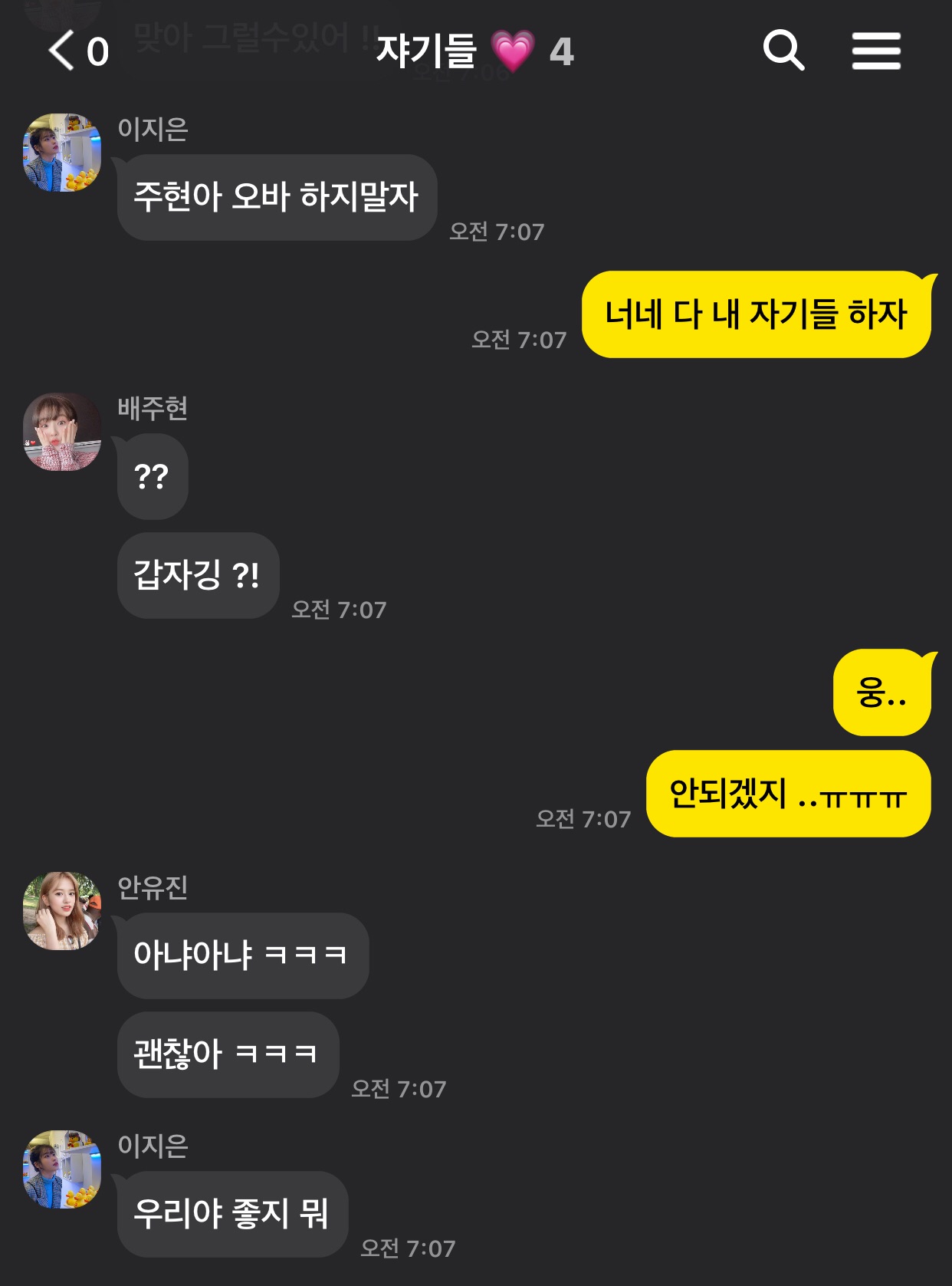View 안유진's profile picture
The height and width of the screenshot is (1286, 952).
[62, 911]
